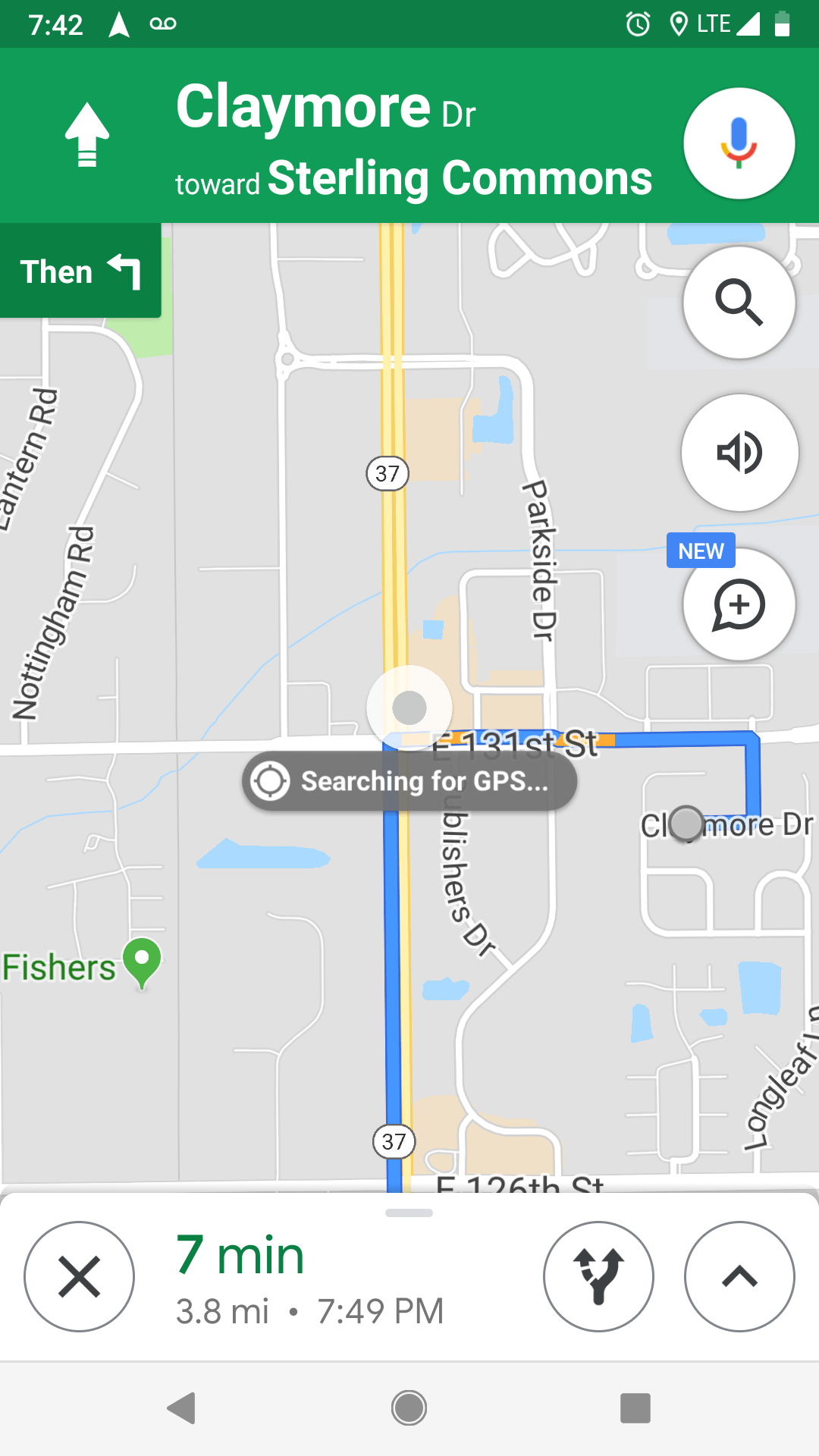
Task: Show alternate routes
Action: (598, 1276)
